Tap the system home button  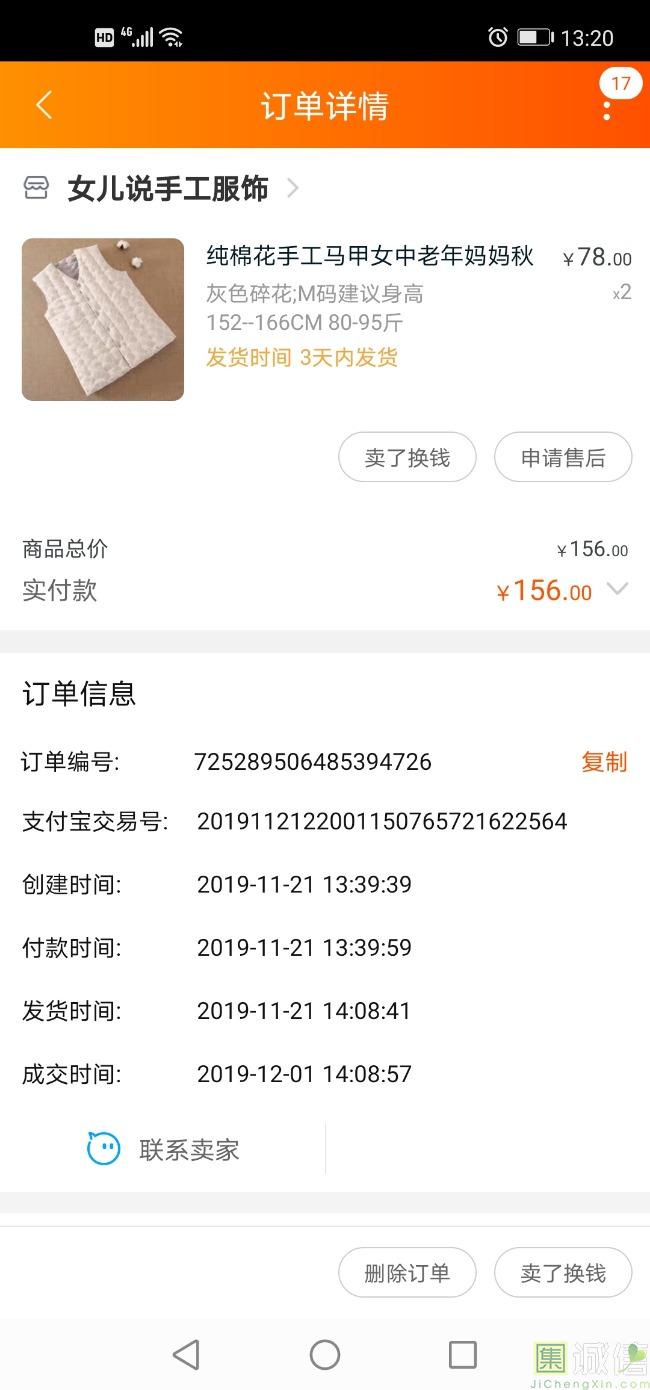325,1355
